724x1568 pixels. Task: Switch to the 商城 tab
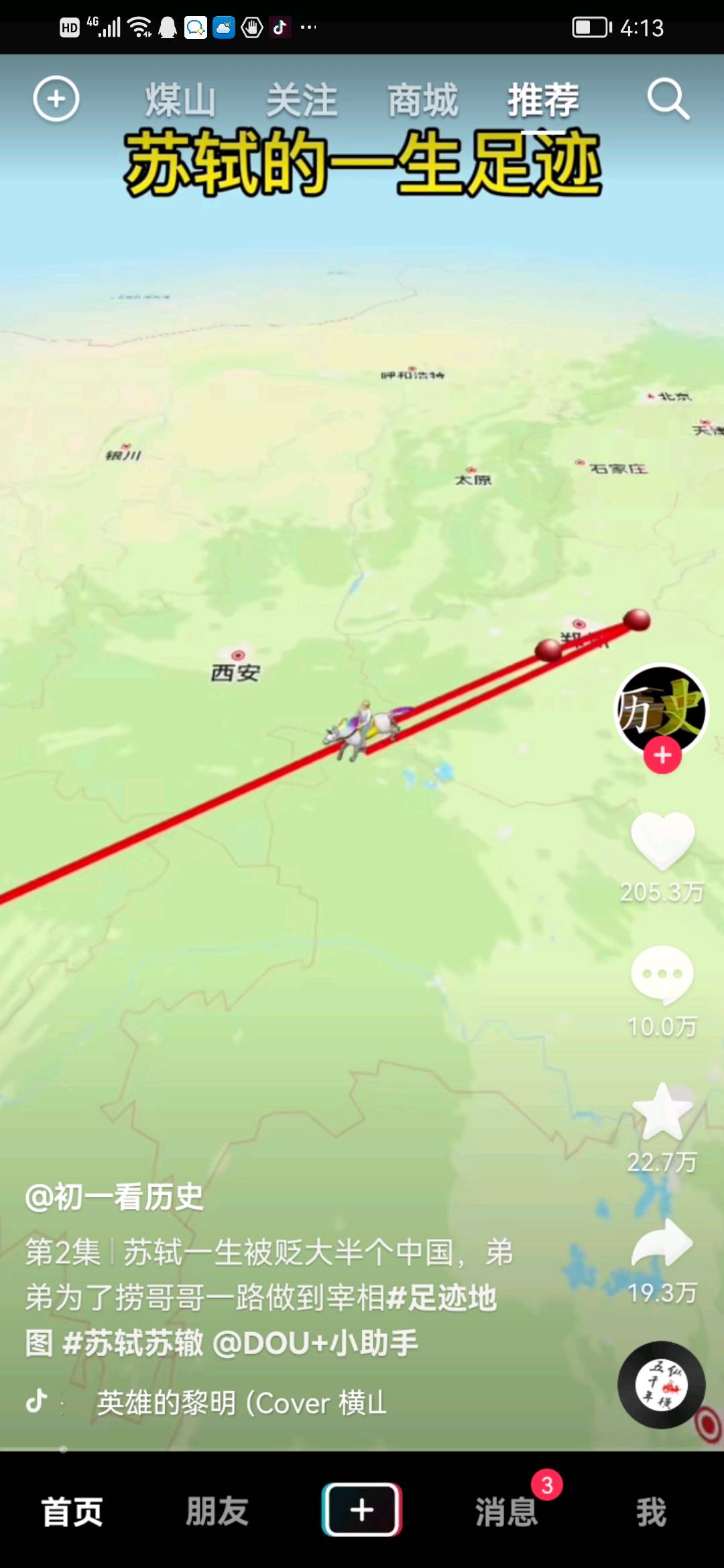click(422, 101)
